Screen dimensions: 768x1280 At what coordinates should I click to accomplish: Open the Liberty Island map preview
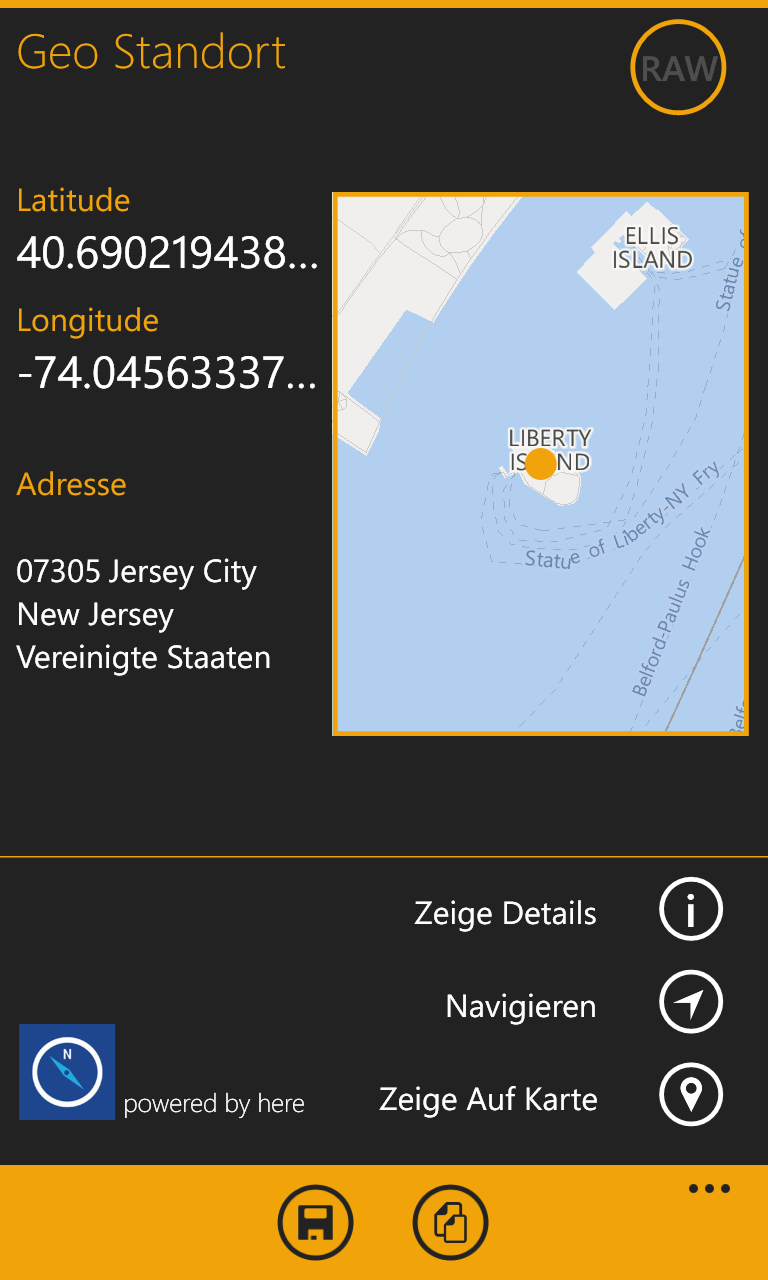(x=540, y=464)
